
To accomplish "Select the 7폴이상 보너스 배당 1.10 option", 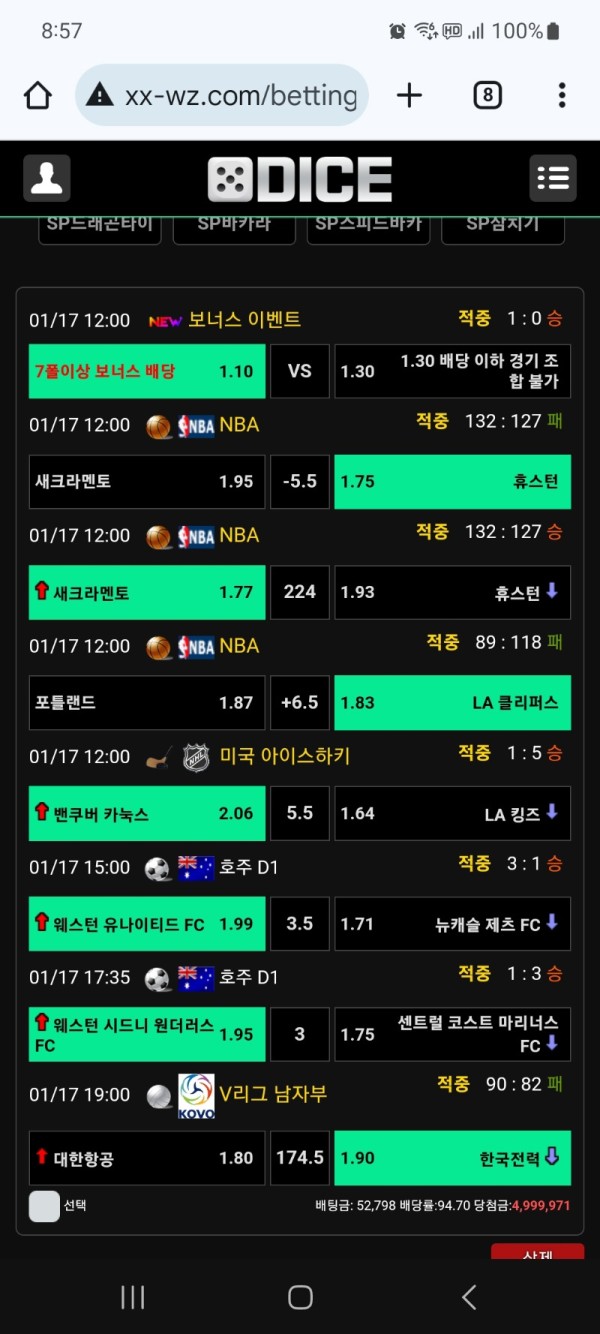I will (147, 371).
